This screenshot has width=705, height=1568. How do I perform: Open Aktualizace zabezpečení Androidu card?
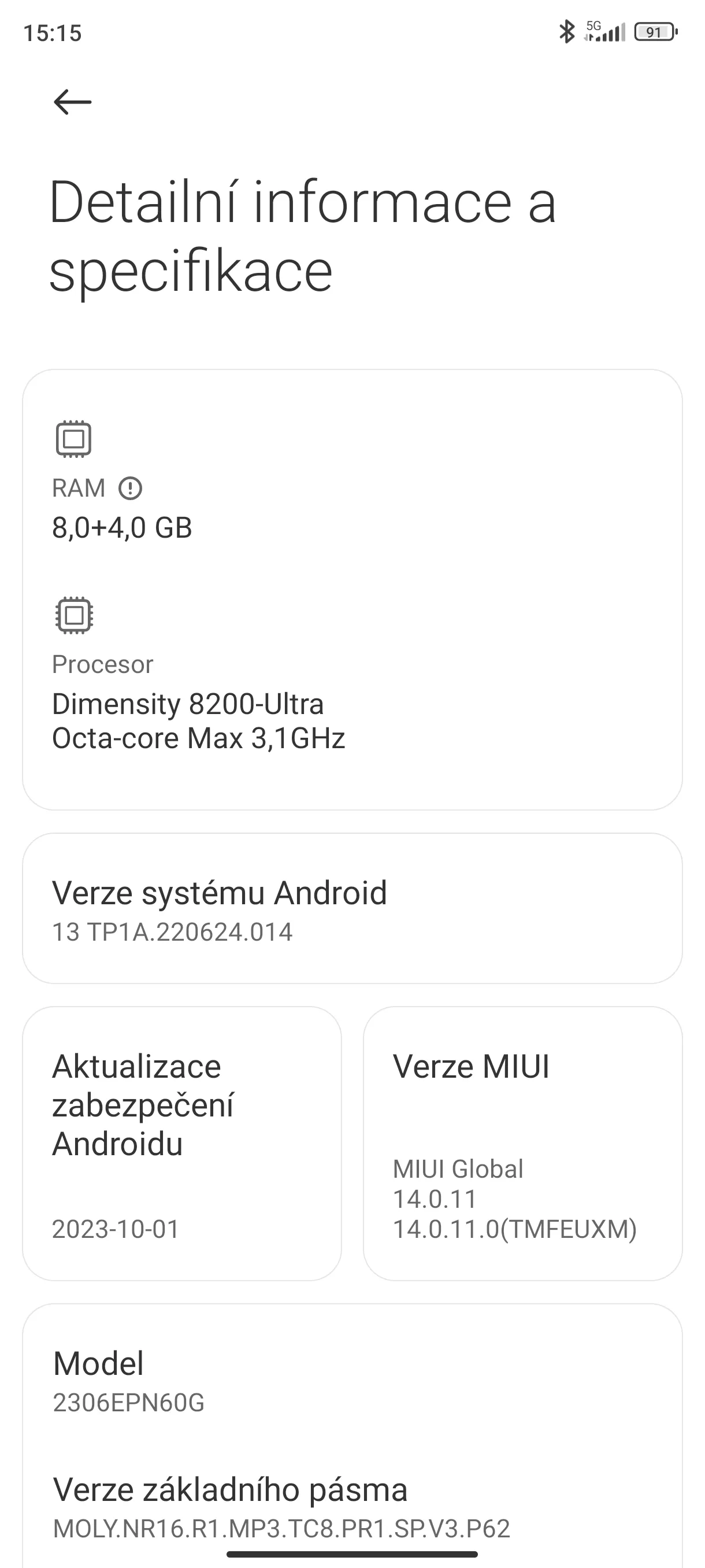(182, 1144)
